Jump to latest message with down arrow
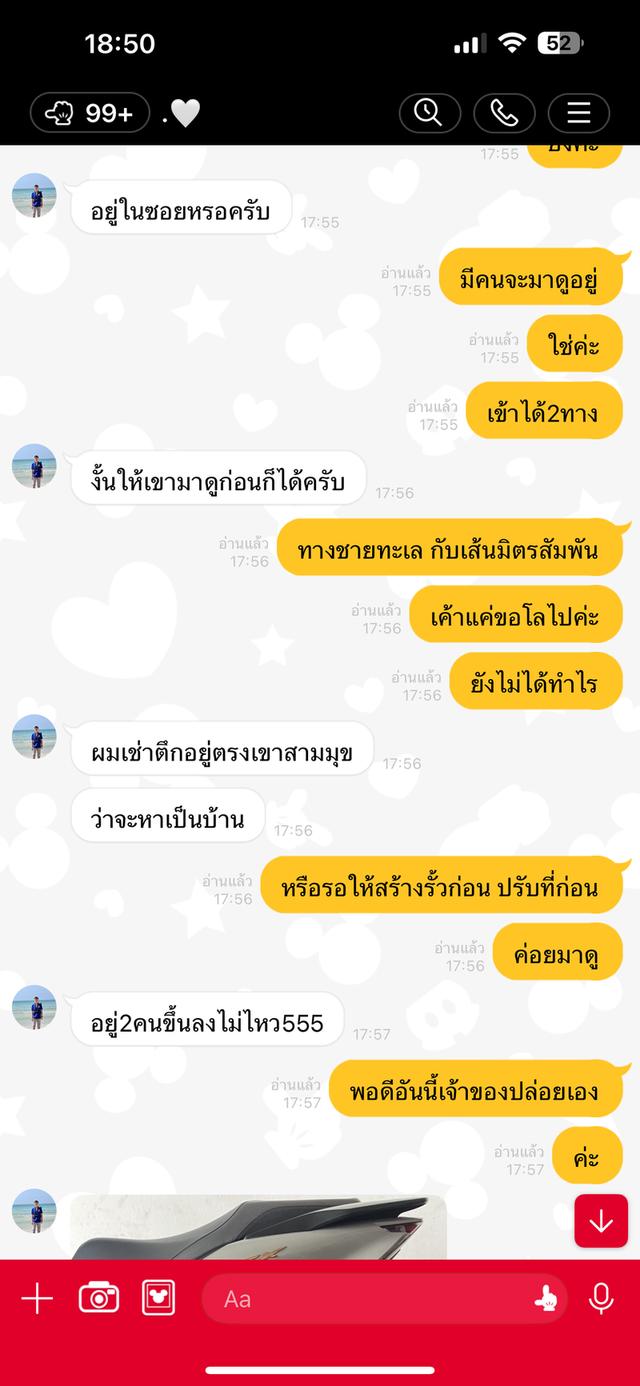This screenshot has height=1386, width=640. point(600,1221)
